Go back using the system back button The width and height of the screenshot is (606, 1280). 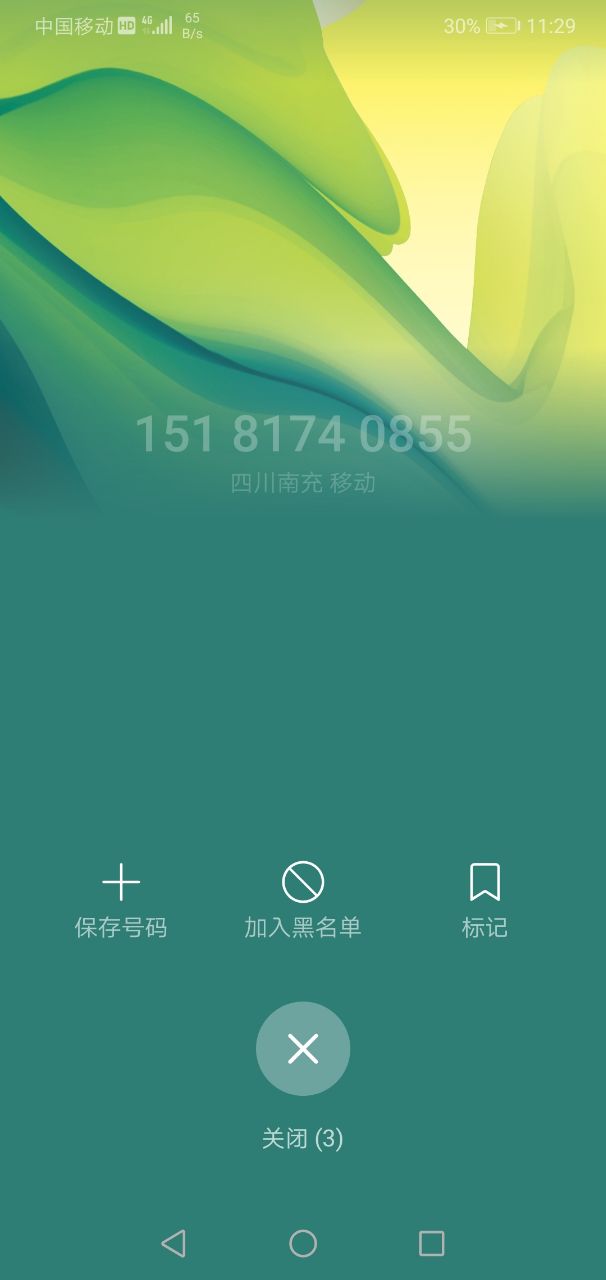[173, 1243]
